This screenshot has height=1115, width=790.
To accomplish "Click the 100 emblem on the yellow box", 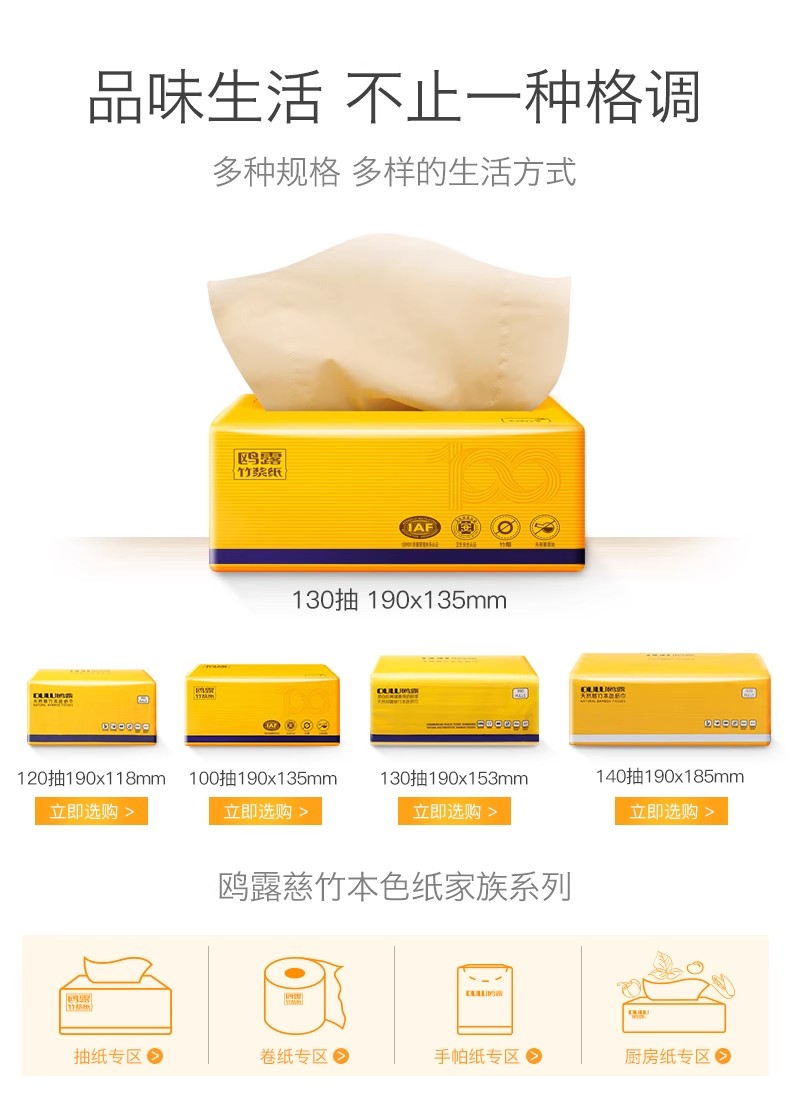I will [500, 470].
